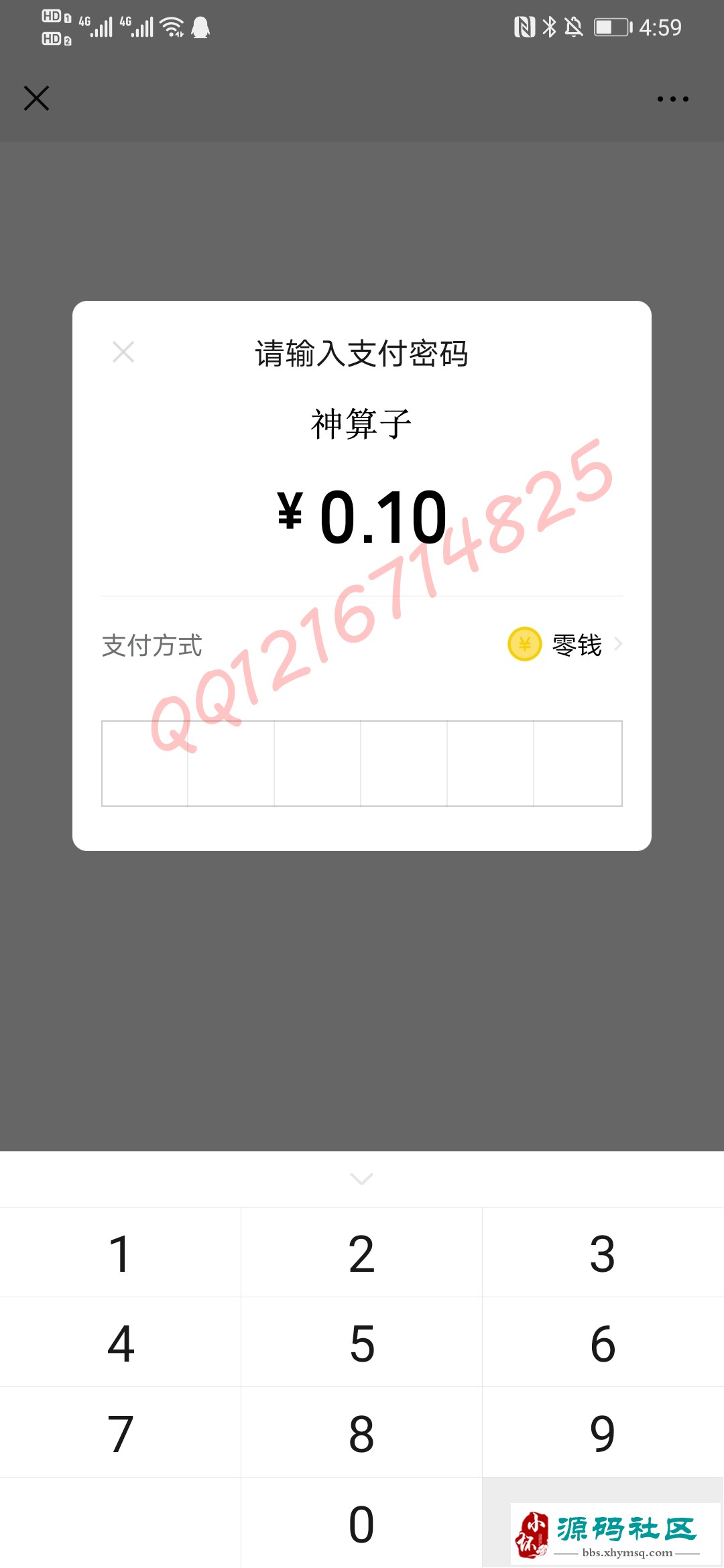Enter digit 8 on the keypad
The height and width of the screenshot is (1568, 724).
(361, 1433)
